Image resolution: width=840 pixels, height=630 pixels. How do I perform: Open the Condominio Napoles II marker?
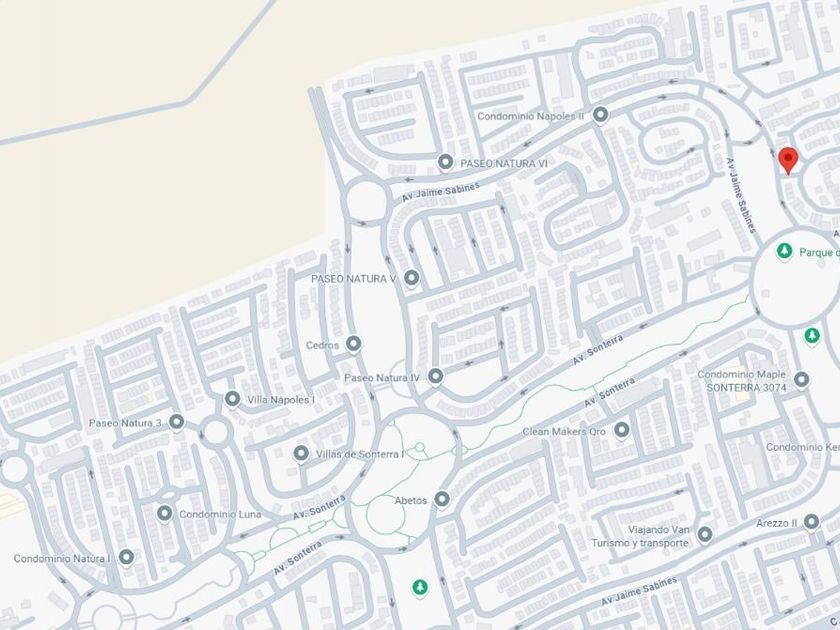click(x=600, y=116)
